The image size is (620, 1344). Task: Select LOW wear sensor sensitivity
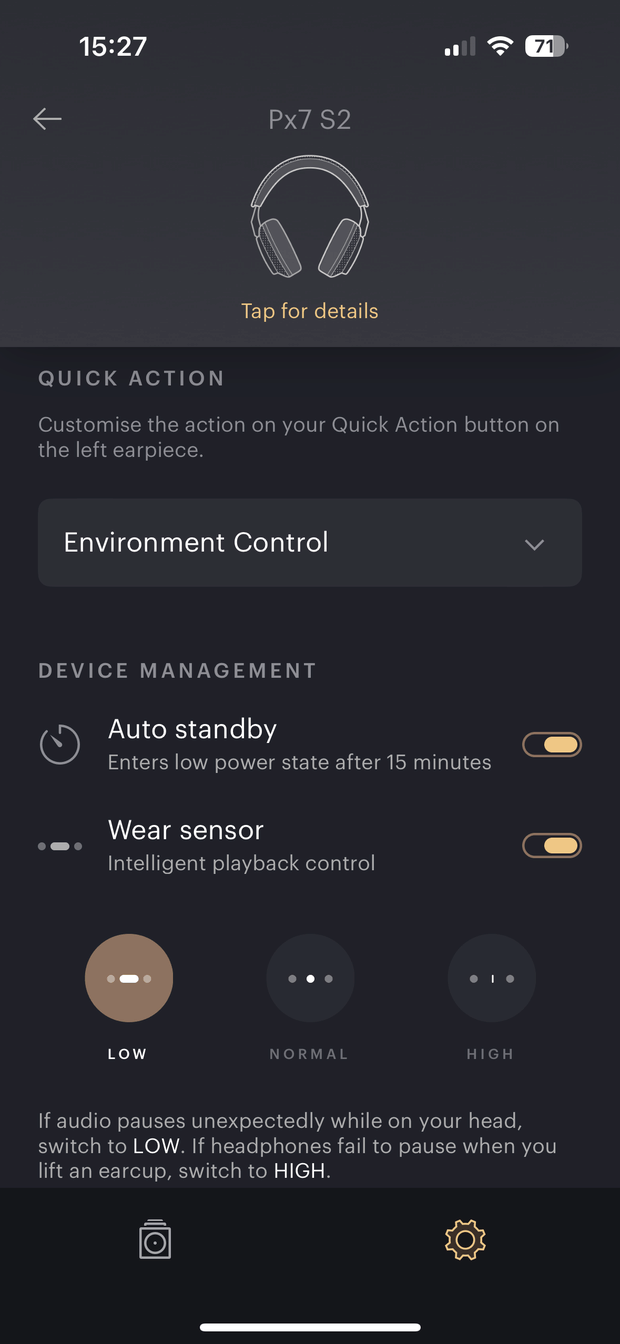[129, 979]
